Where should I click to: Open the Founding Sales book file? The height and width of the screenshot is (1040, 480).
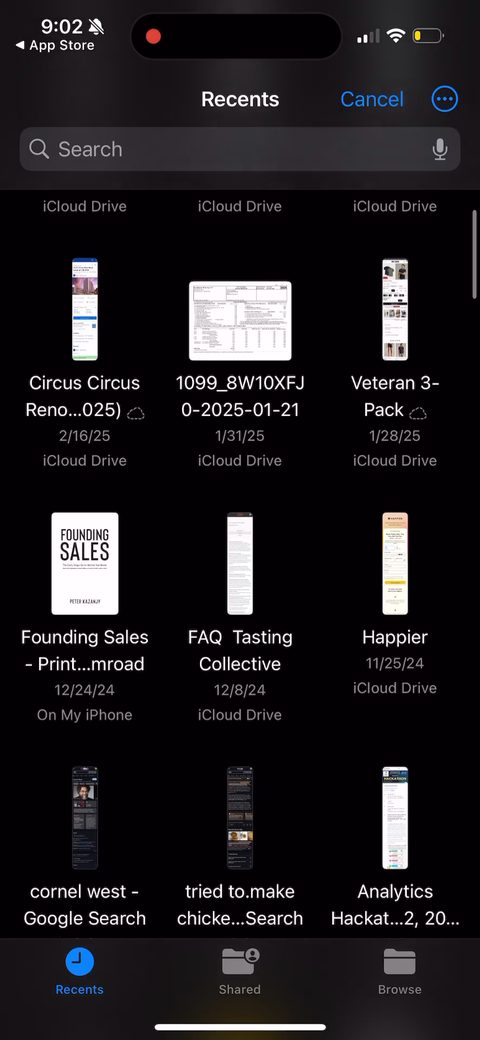coord(85,563)
